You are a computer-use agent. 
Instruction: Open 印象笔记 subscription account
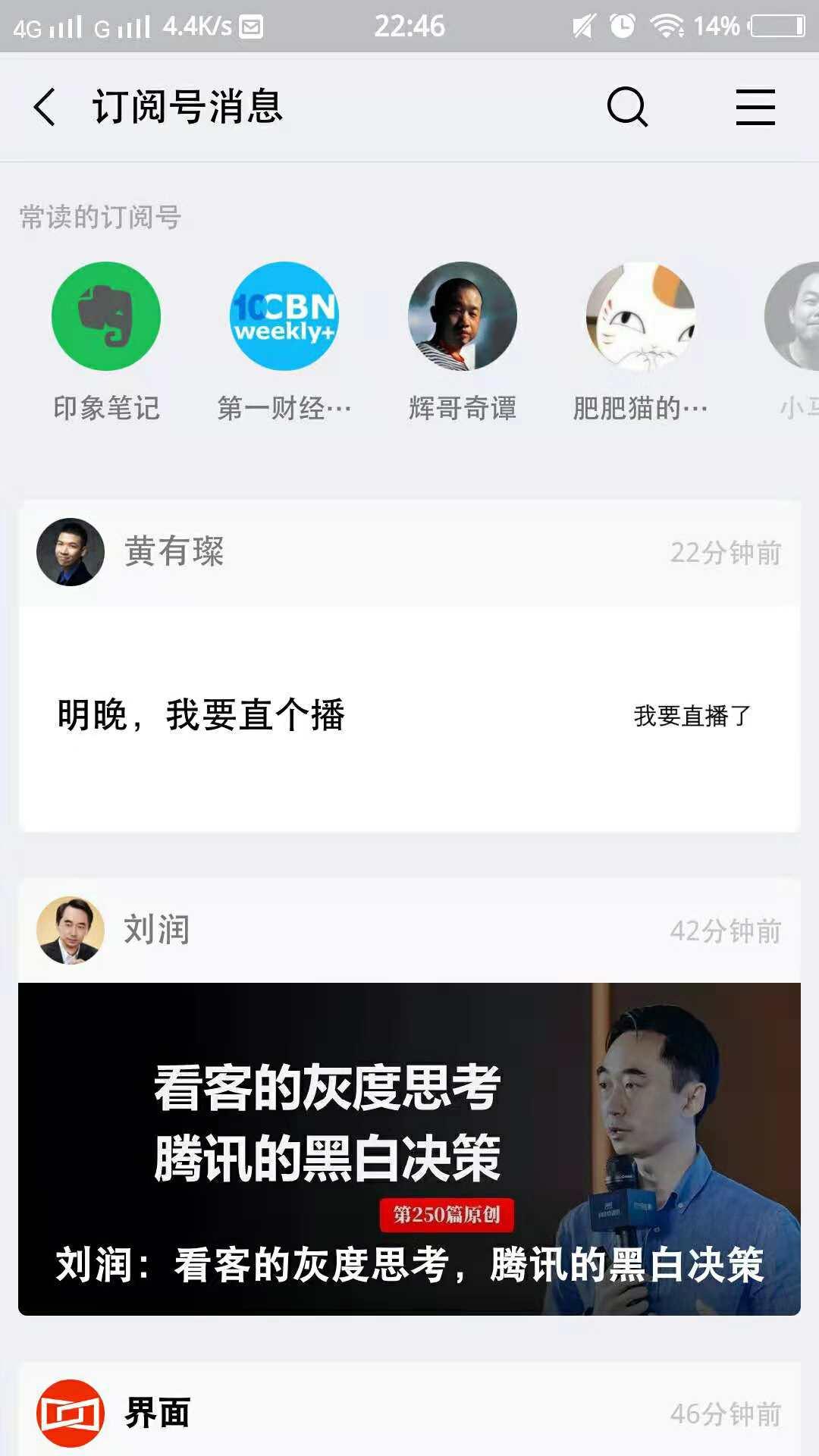(x=106, y=341)
